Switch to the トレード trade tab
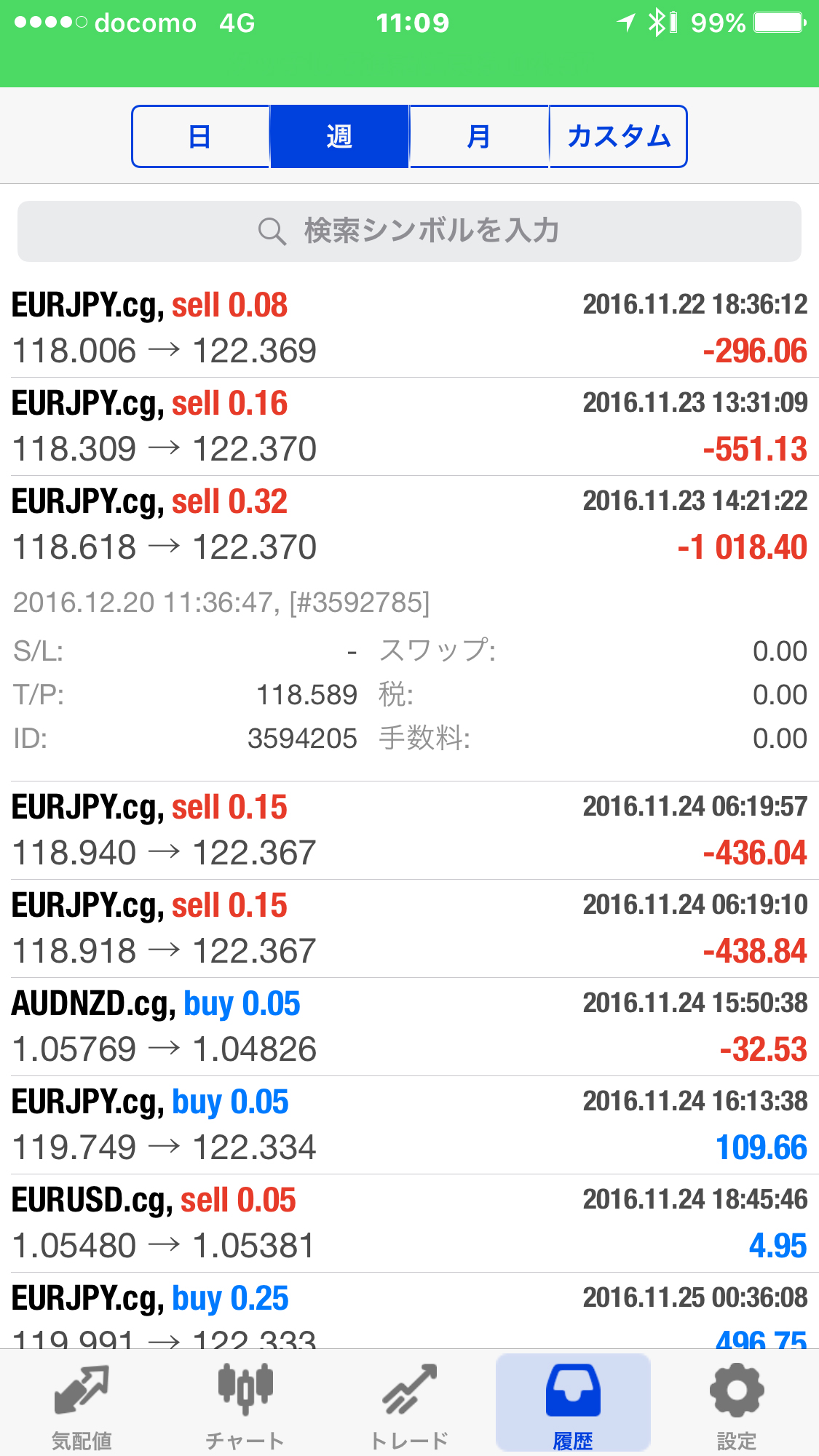The width and height of the screenshot is (819, 1456). pos(409,1404)
